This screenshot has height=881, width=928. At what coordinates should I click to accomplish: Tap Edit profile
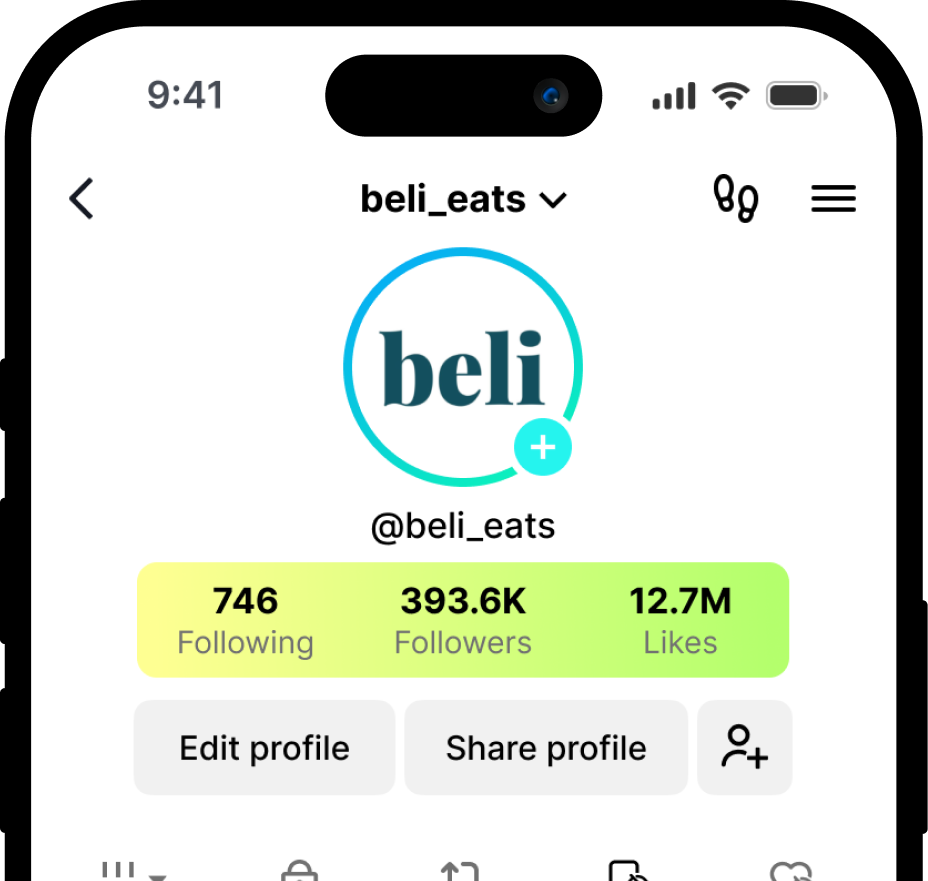(x=264, y=748)
